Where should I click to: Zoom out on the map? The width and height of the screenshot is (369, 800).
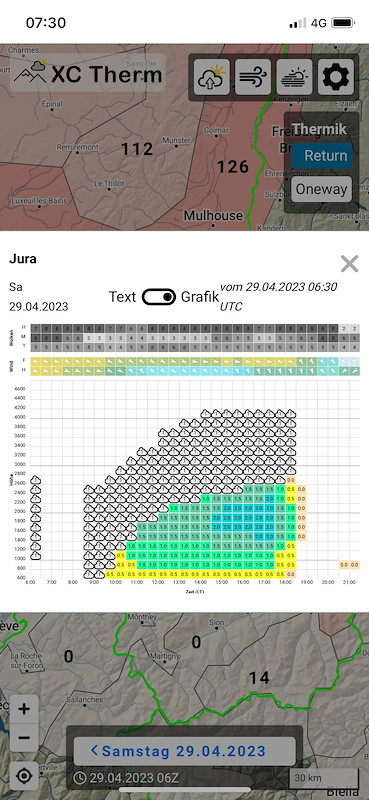24,738
